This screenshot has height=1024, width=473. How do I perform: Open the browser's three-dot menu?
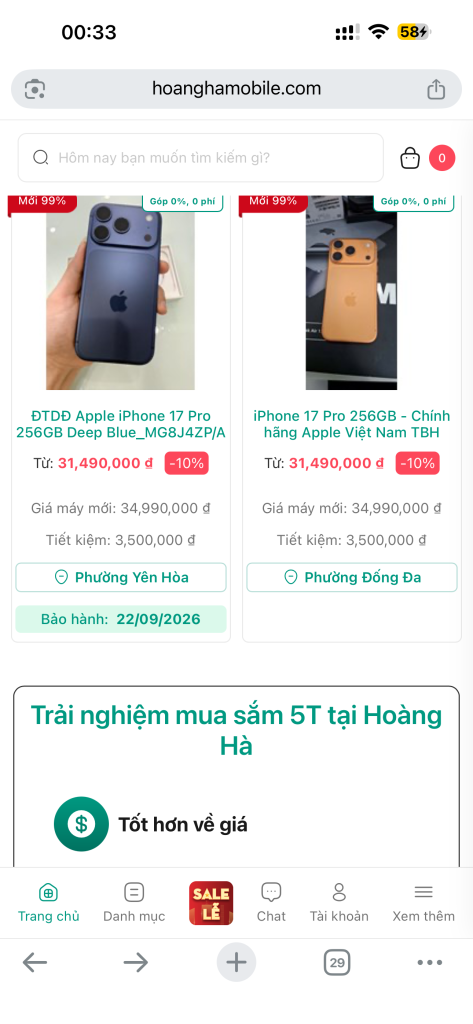click(430, 962)
